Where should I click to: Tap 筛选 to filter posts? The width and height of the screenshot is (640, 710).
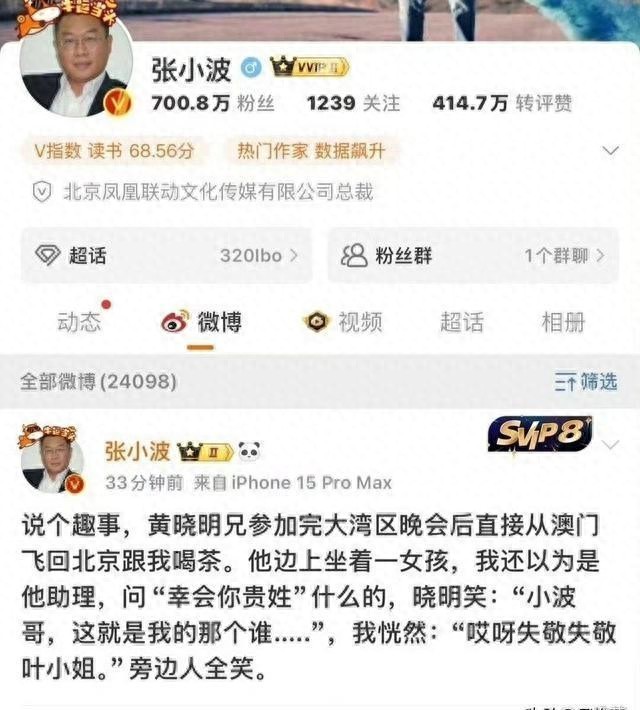[x=587, y=381]
